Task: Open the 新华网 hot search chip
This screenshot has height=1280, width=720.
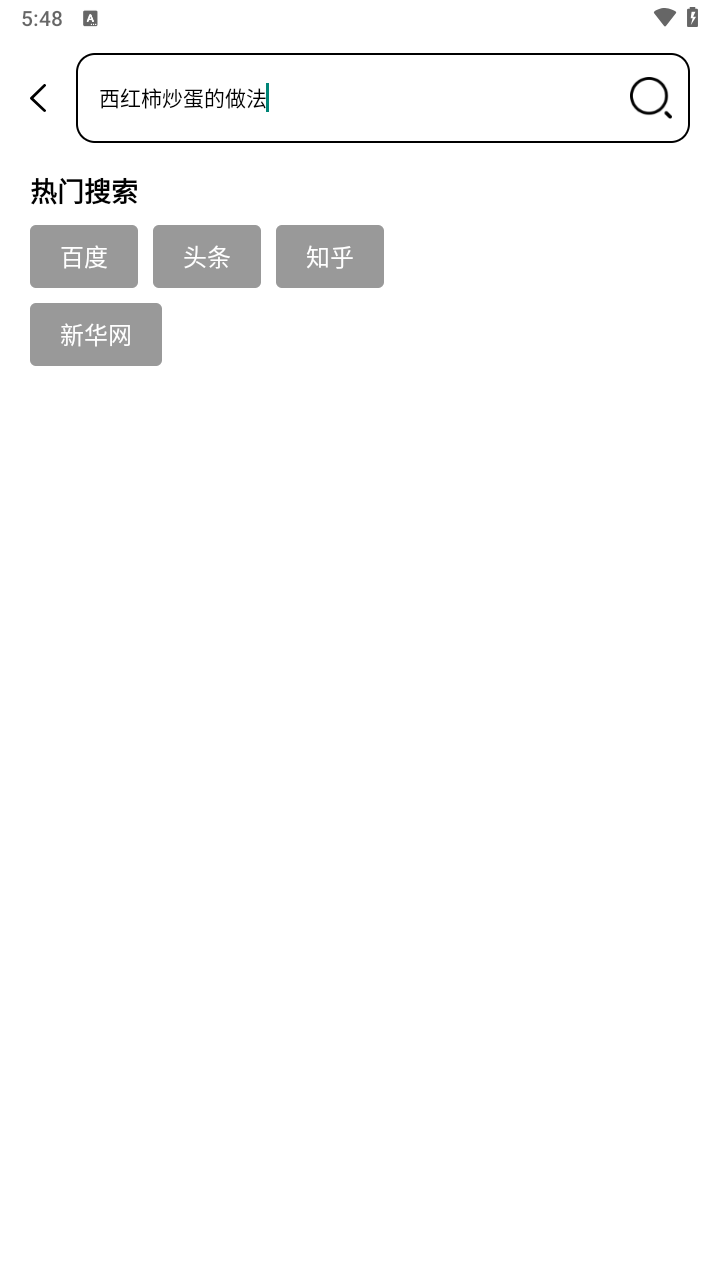Action: (x=96, y=335)
